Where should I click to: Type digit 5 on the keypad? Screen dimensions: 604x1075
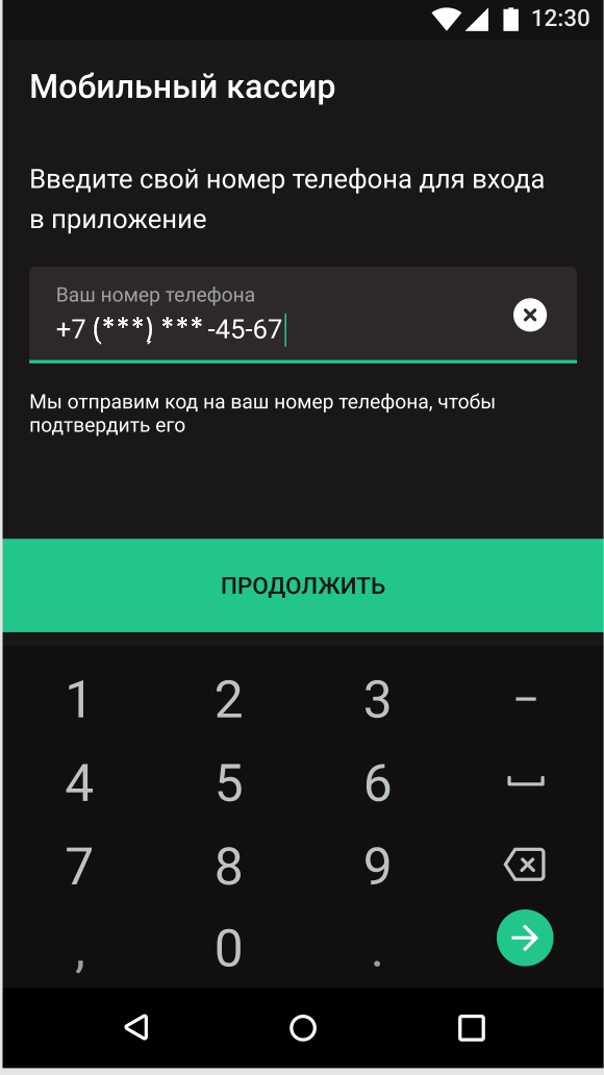pos(229,784)
